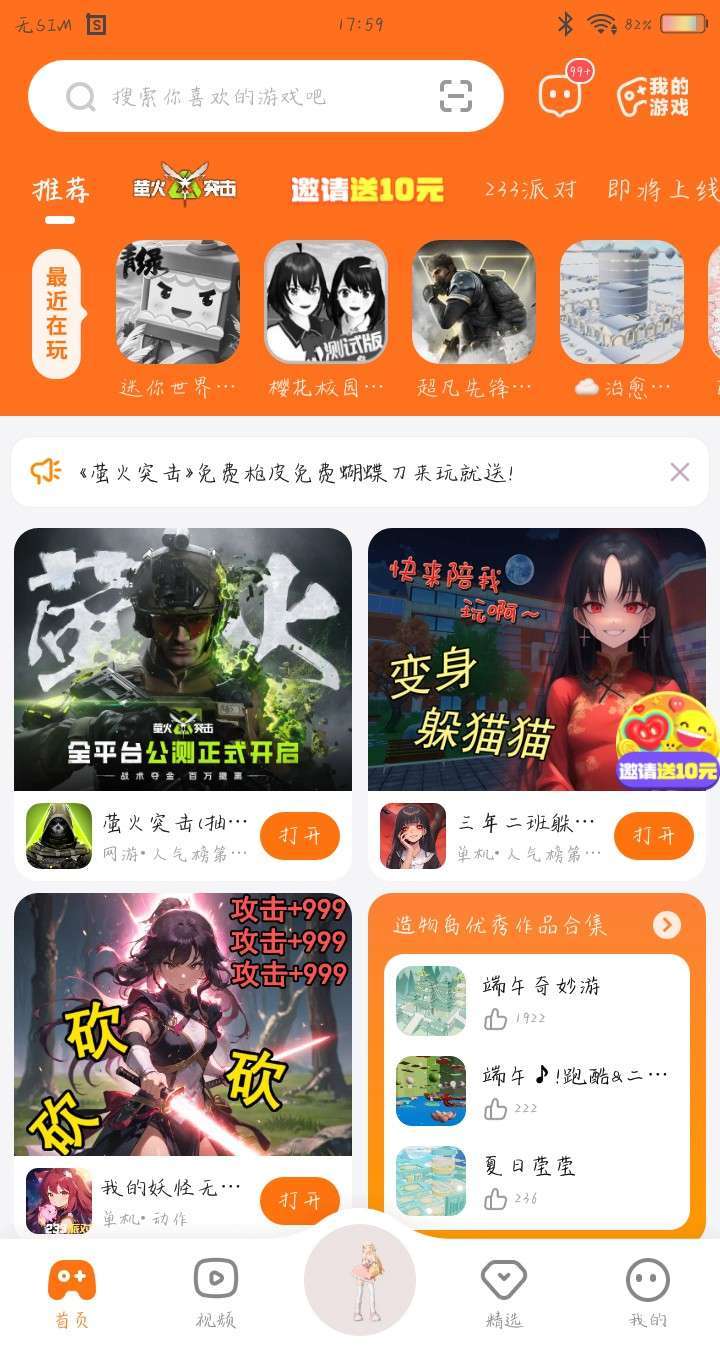Tap the scan code icon in search bar
The height and width of the screenshot is (1356, 720).
click(x=456, y=96)
